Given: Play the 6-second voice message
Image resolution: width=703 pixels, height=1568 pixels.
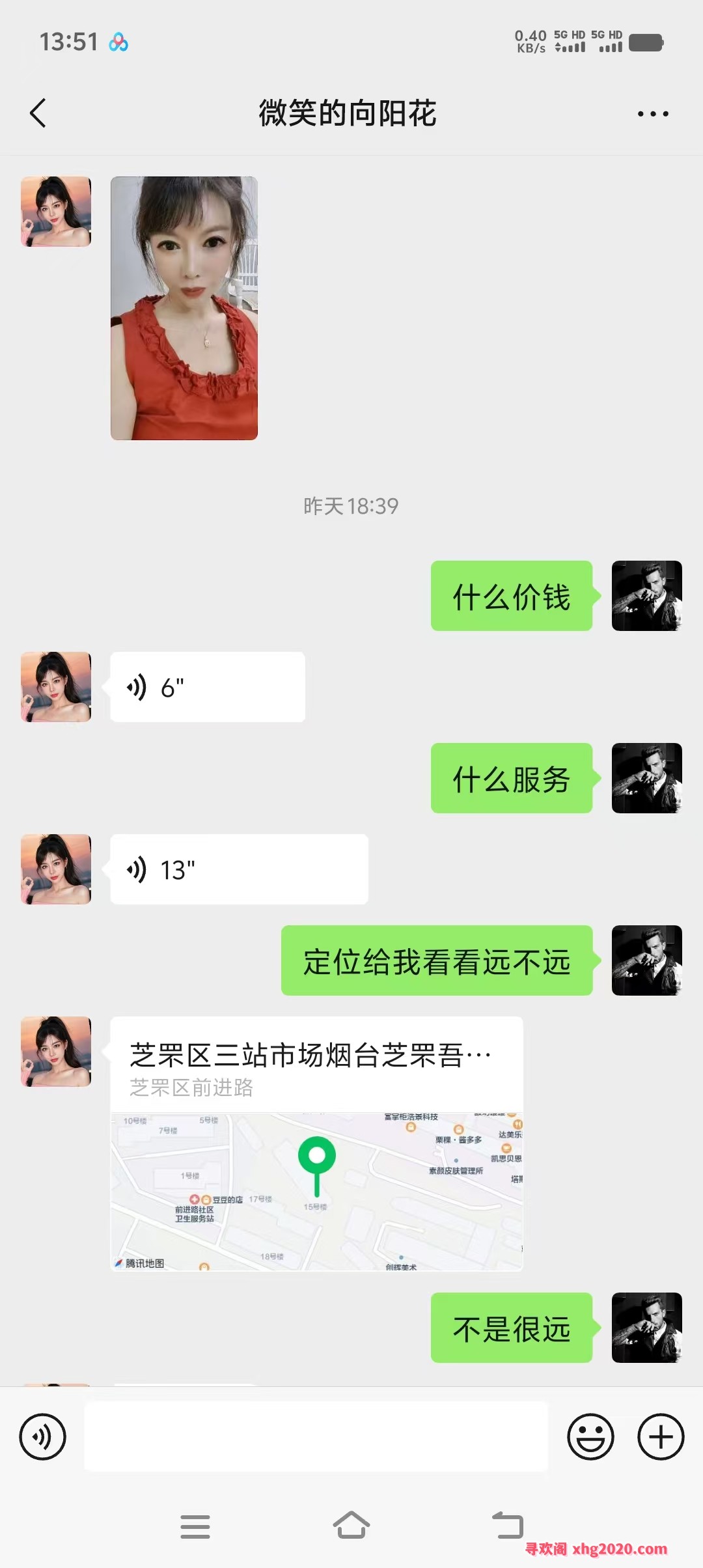Looking at the screenshot, I should coord(207,687).
